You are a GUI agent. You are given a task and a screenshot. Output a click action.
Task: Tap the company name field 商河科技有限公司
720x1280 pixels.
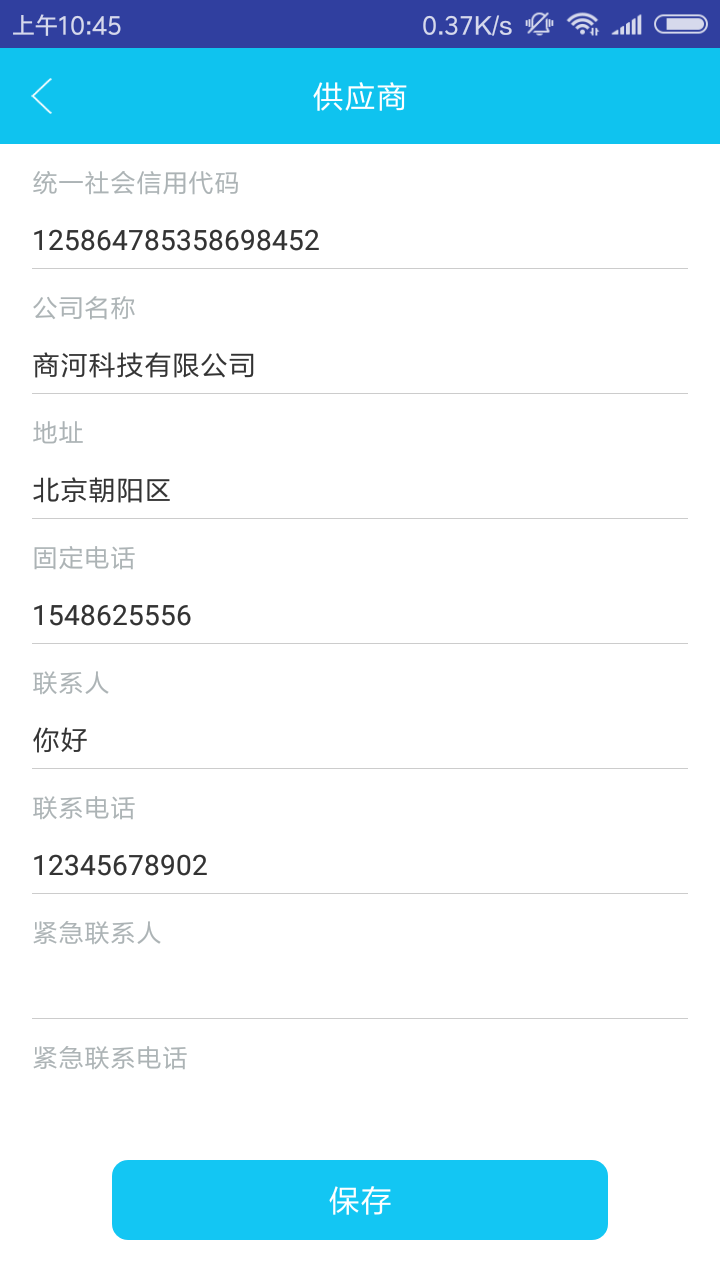coord(360,366)
